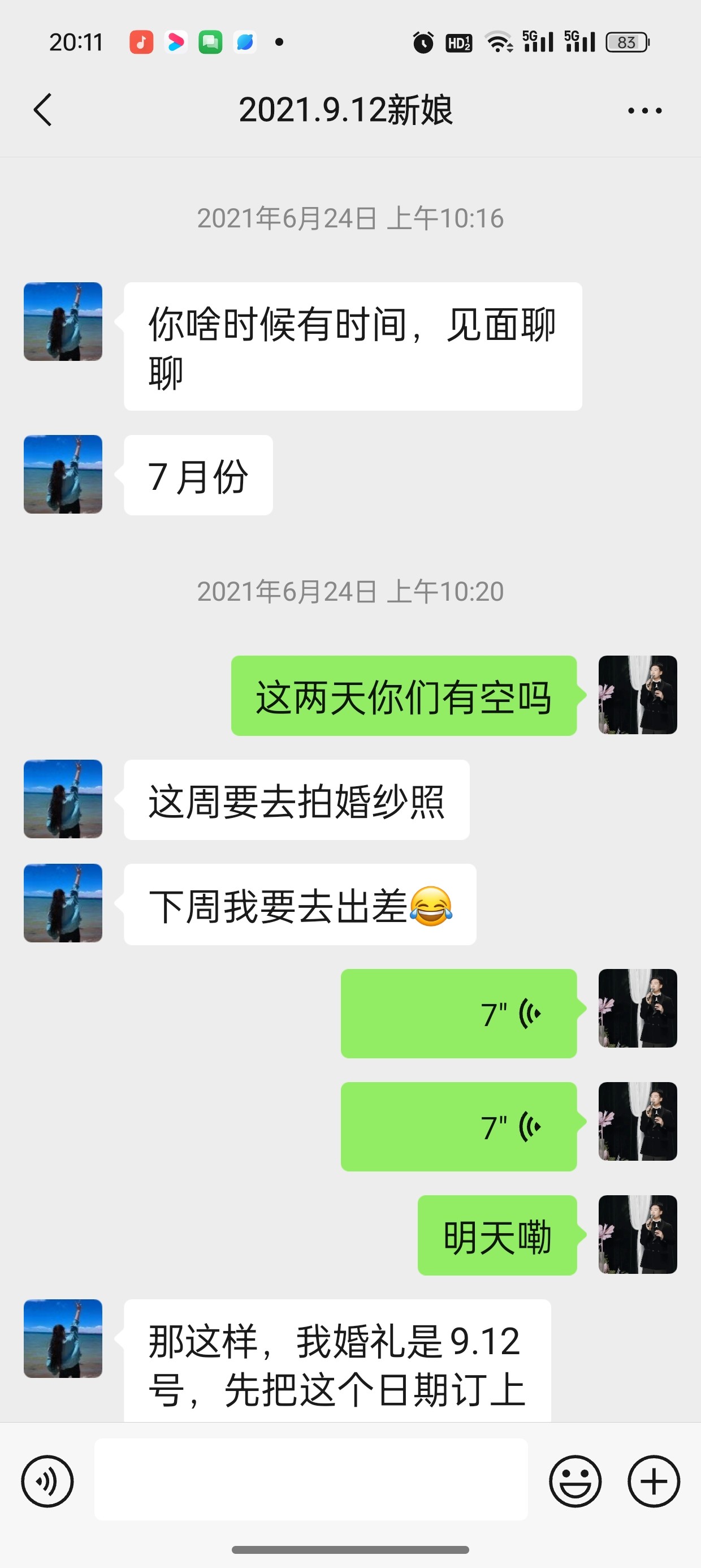
Task: Open contact avatar beside "7月份" message
Action: tap(63, 474)
